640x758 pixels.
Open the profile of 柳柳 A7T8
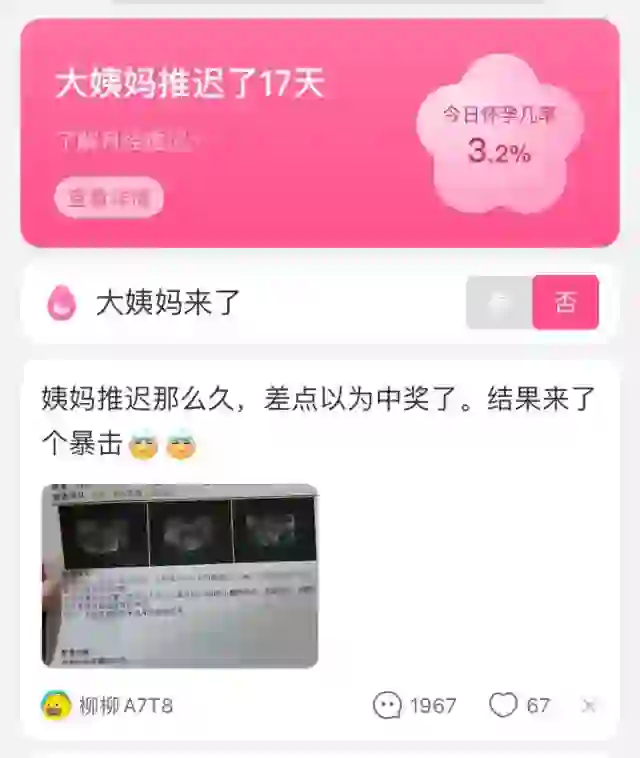[108, 705]
